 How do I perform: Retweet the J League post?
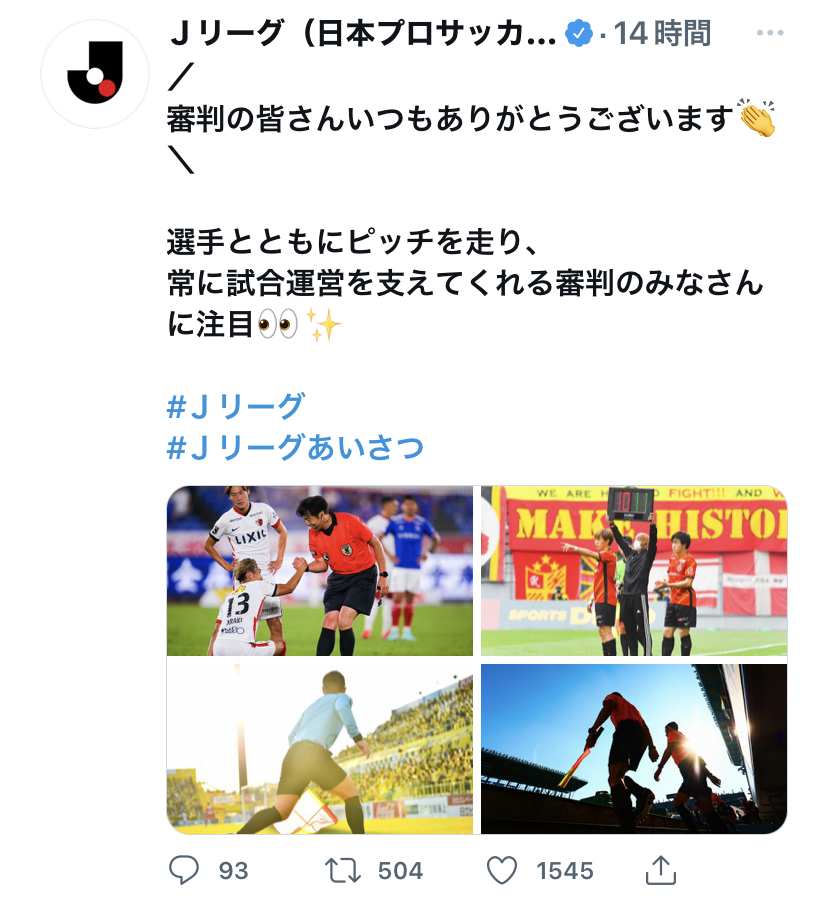pyautogui.click(x=344, y=870)
